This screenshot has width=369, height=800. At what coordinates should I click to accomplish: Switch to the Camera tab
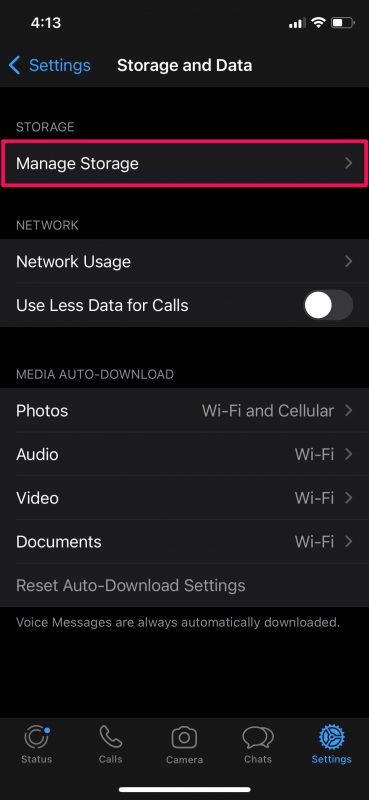point(184,745)
